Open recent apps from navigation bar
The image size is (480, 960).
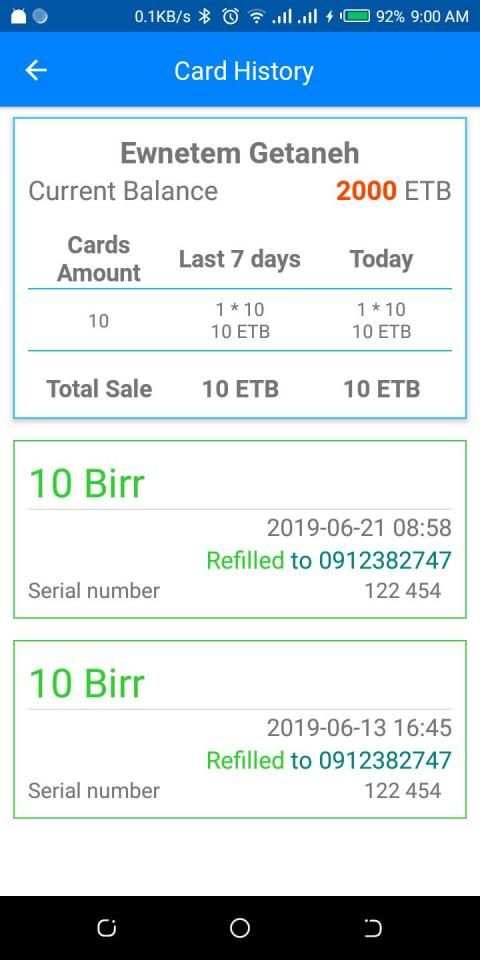click(x=107, y=928)
